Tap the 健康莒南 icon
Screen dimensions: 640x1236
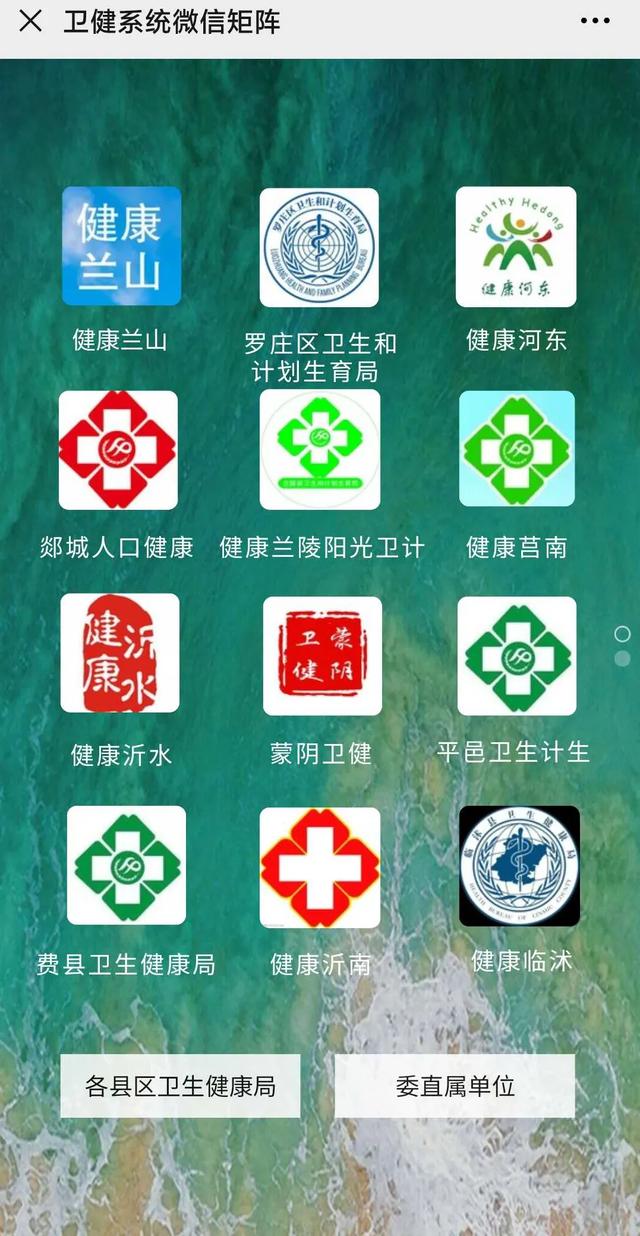(517, 449)
